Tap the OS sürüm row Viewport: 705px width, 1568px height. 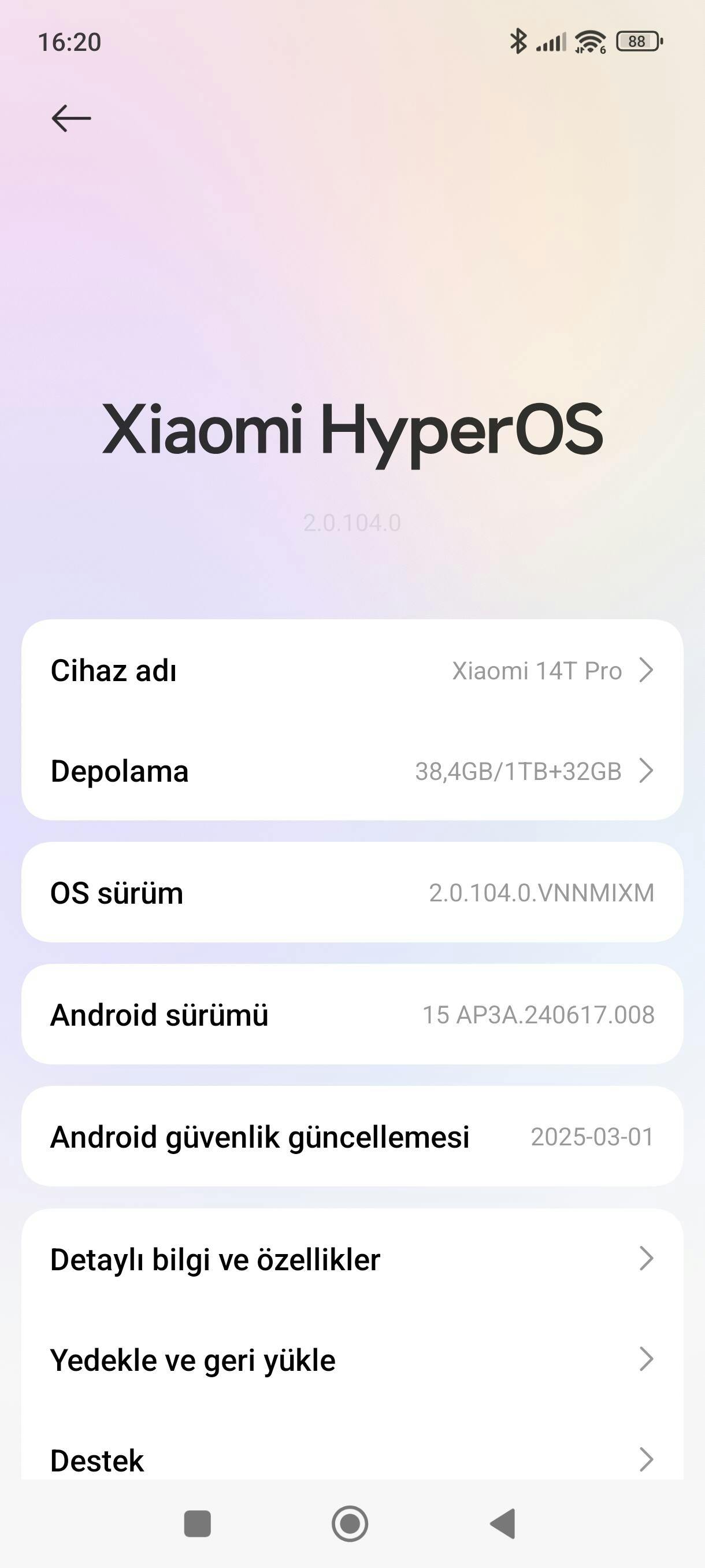coord(352,892)
